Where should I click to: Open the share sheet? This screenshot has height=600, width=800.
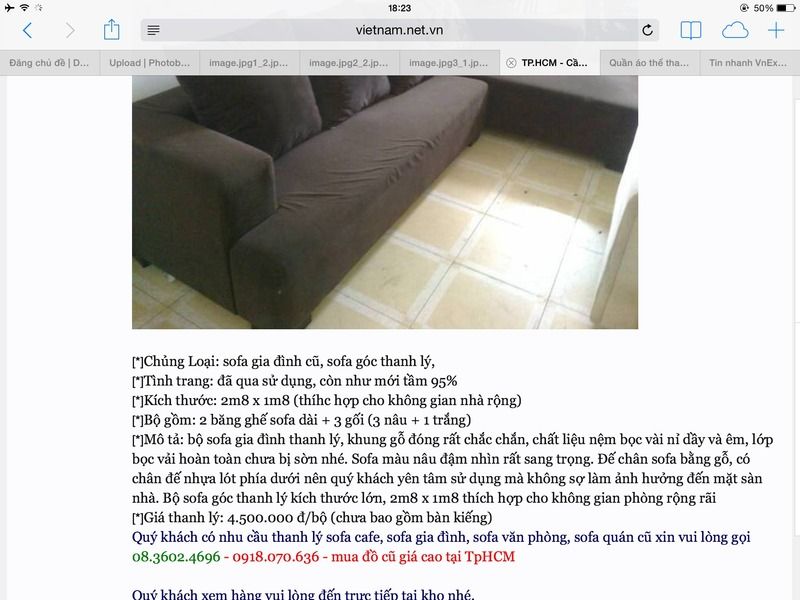pyautogui.click(x=112, y=31)
